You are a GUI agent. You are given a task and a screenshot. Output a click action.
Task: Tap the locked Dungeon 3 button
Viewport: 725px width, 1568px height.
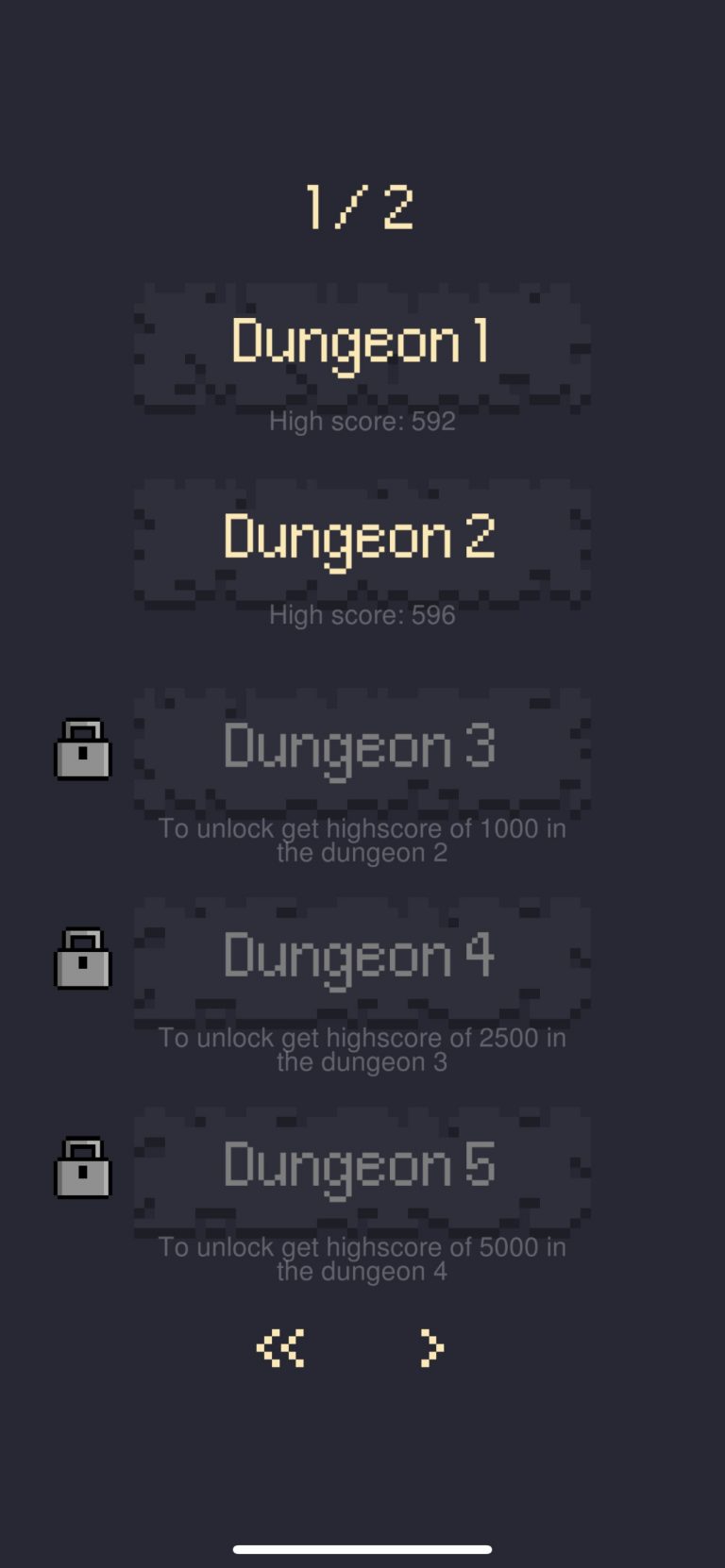point(362,751)
